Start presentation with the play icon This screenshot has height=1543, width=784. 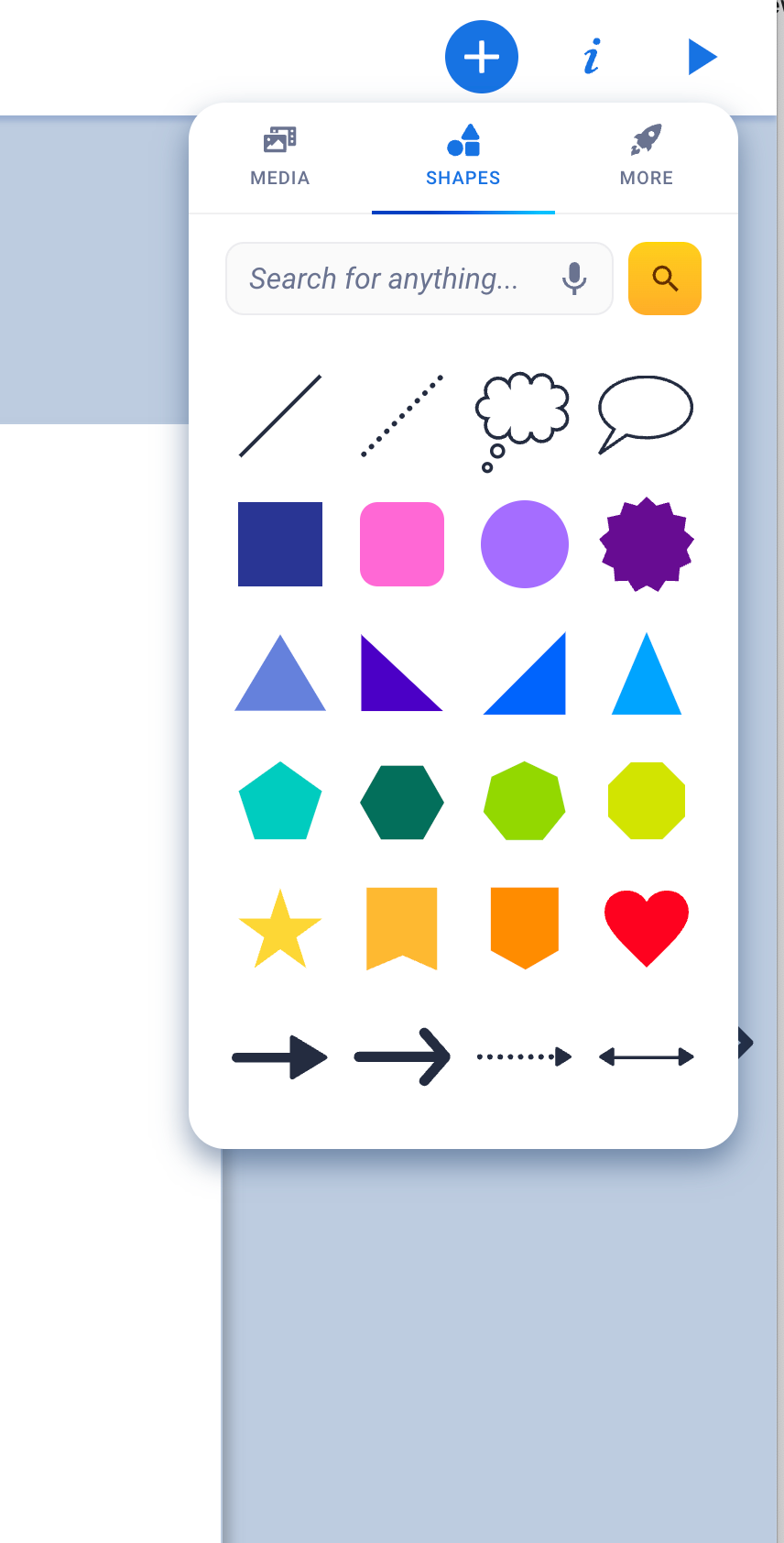click(x=702, y=57)
